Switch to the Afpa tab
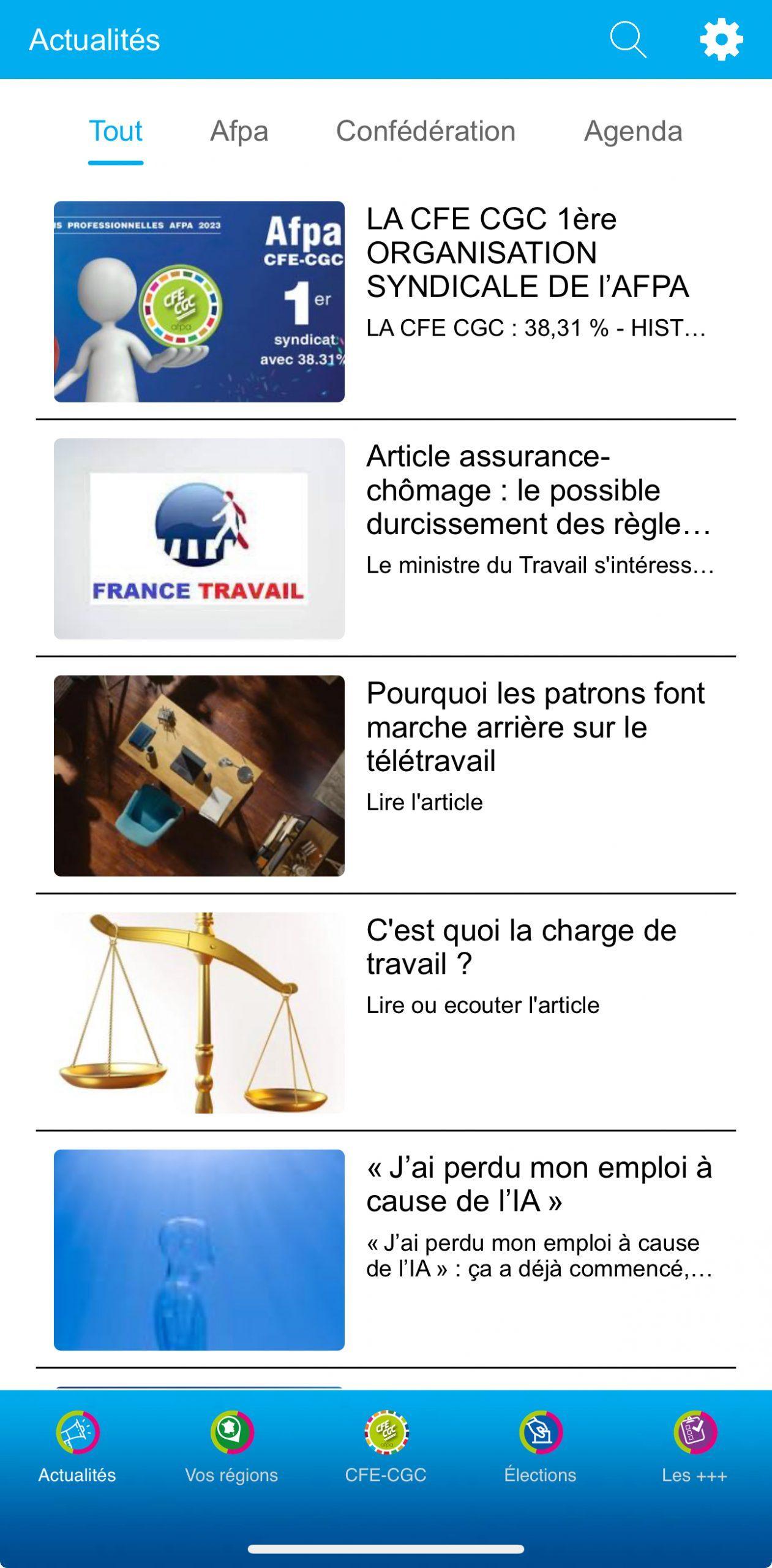This screenshot has height=1568, width=772. pos(239,131)
